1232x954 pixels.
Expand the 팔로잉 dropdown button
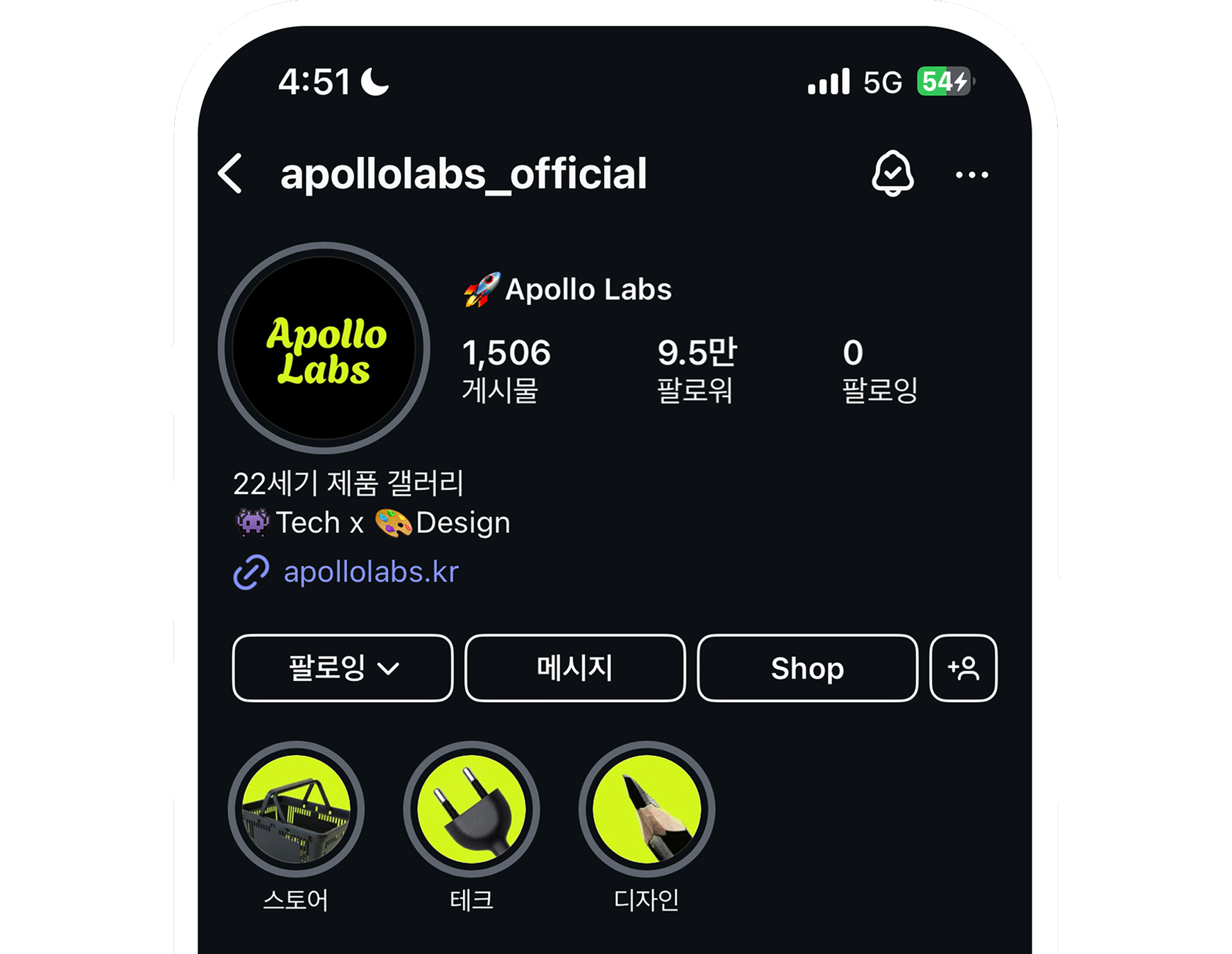tap(343, 668)
